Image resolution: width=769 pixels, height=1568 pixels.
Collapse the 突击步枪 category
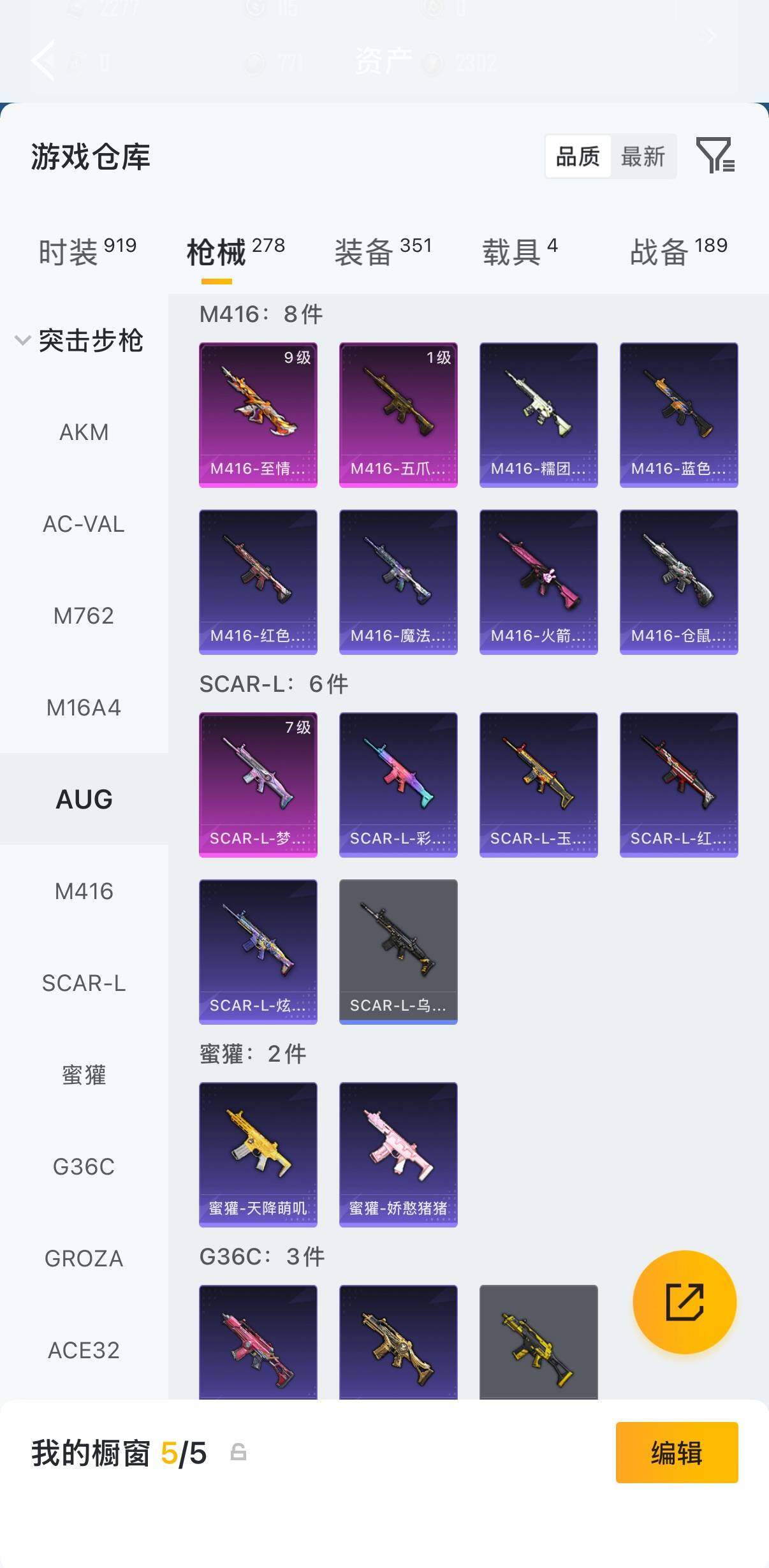[79, 340]
